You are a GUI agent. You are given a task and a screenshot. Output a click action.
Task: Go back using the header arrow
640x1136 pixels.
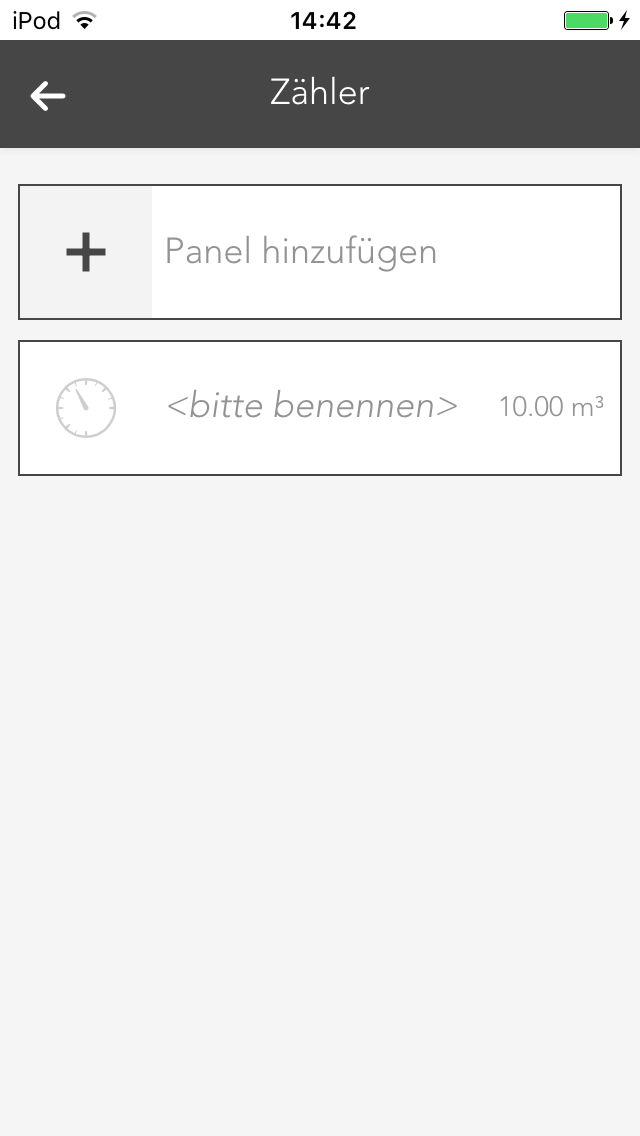pos(47,95)
